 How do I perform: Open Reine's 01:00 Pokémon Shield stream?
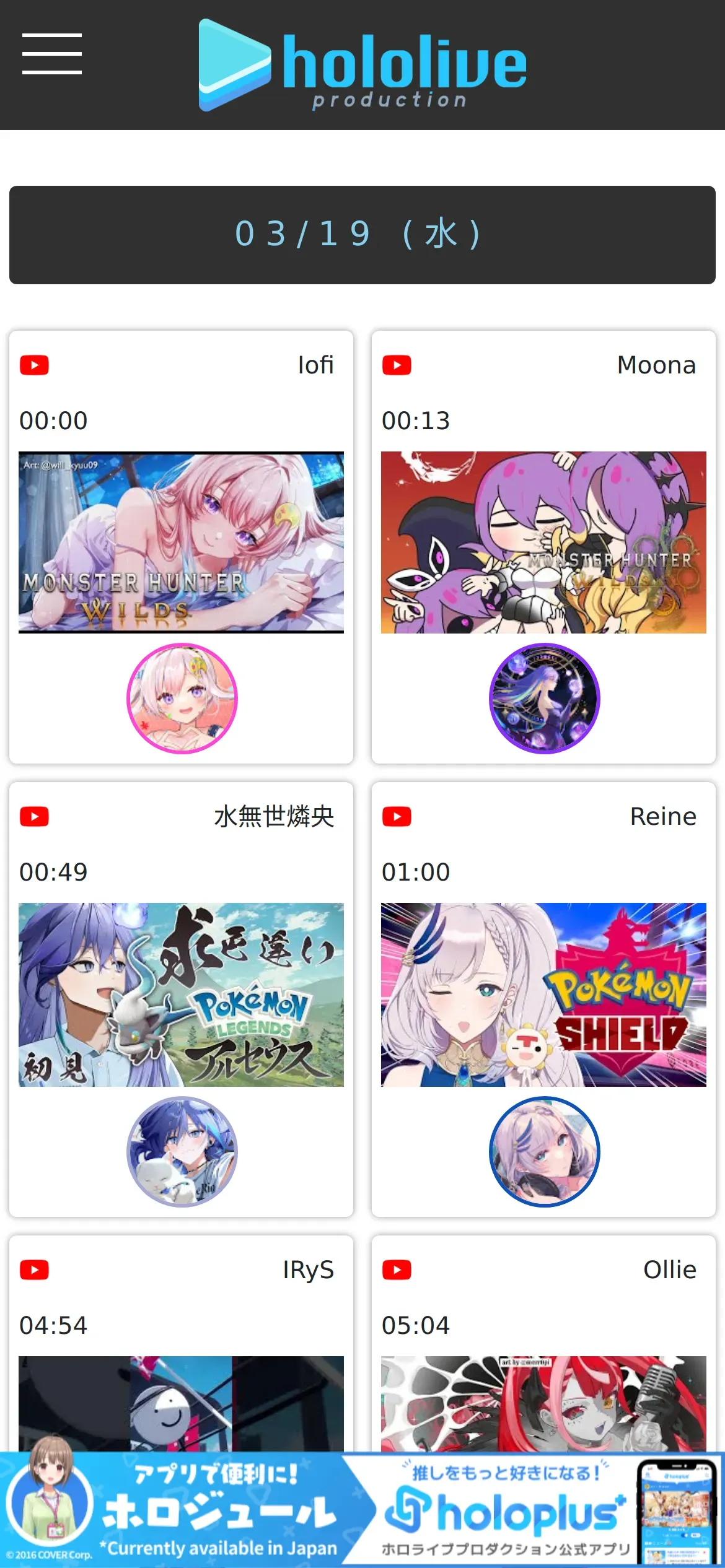tap(543, 999)
